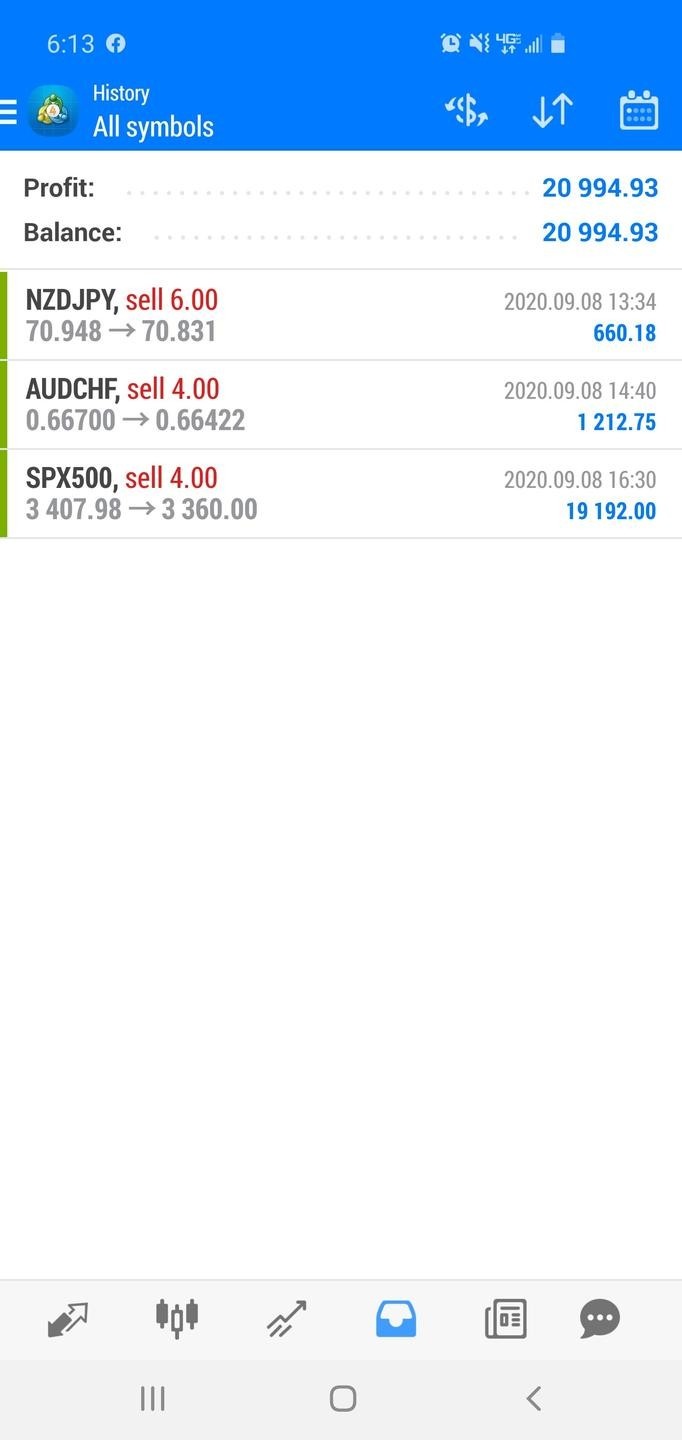Open the side drawer menu
682x1440 pixels.
10,111
